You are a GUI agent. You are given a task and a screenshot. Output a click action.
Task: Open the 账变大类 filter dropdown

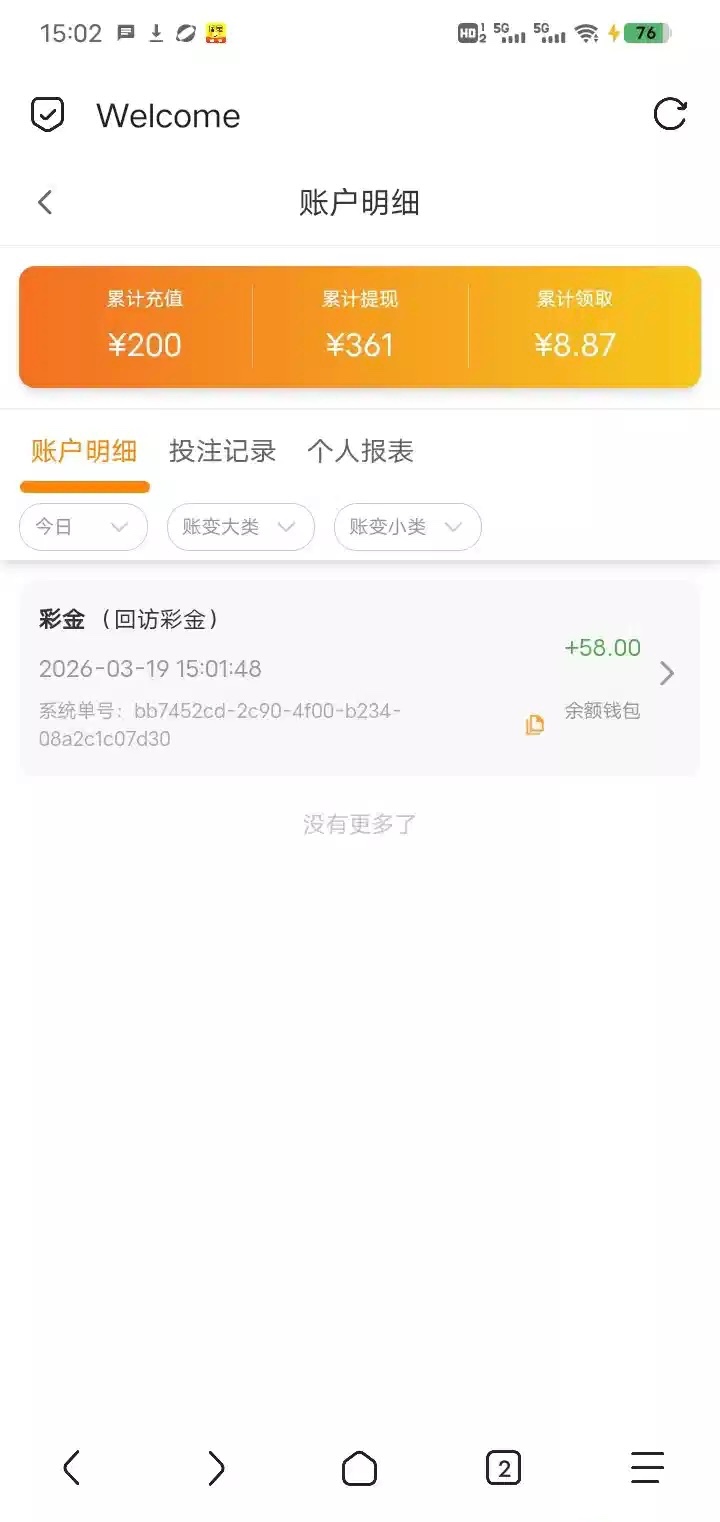(x=240, y=527)
